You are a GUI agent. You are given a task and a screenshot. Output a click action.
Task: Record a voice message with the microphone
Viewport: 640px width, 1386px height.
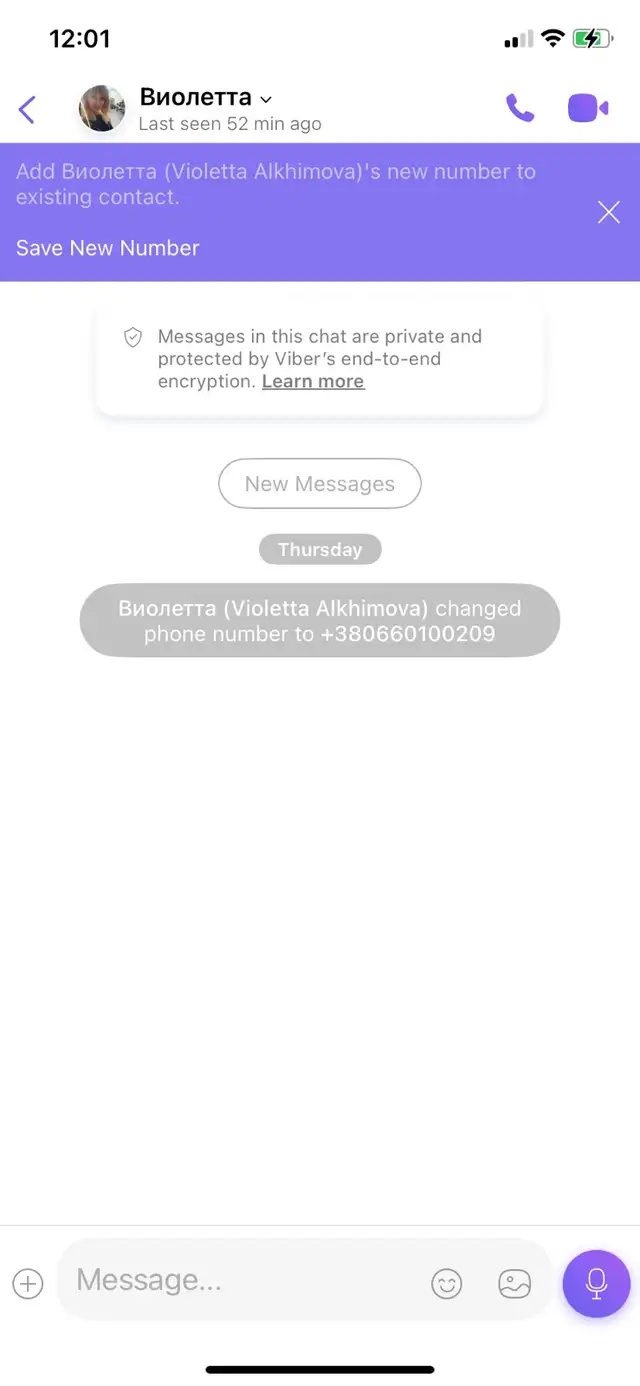[x=596, y=1283]
